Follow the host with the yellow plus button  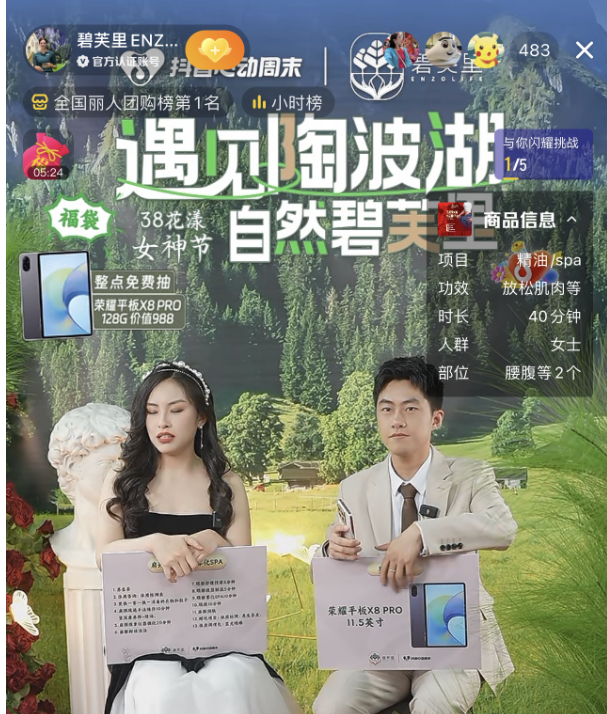pos(215,50)
